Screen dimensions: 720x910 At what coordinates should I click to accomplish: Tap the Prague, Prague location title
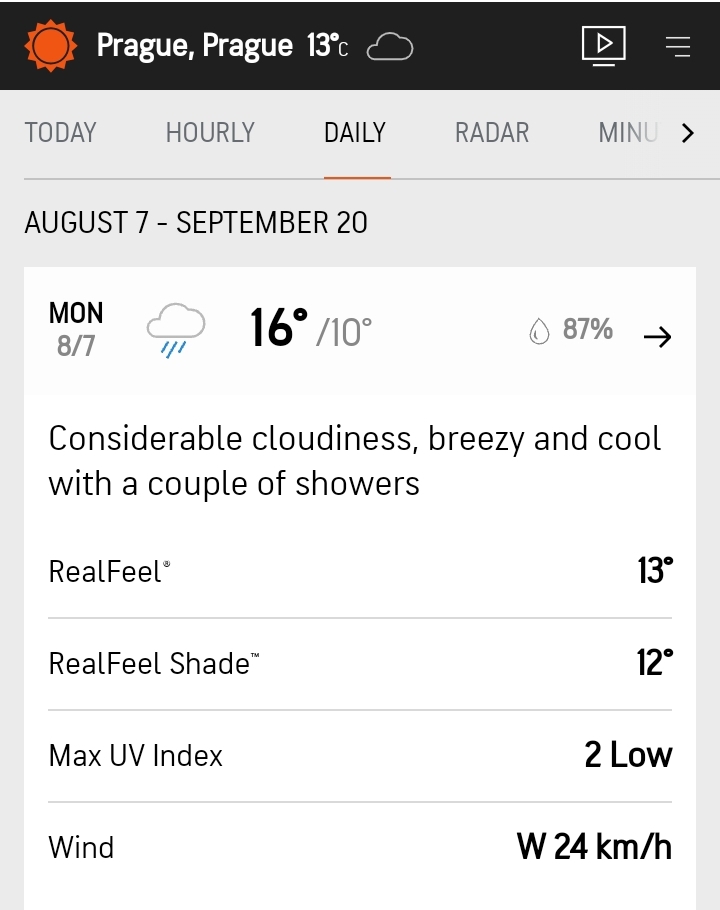(194, 46)
